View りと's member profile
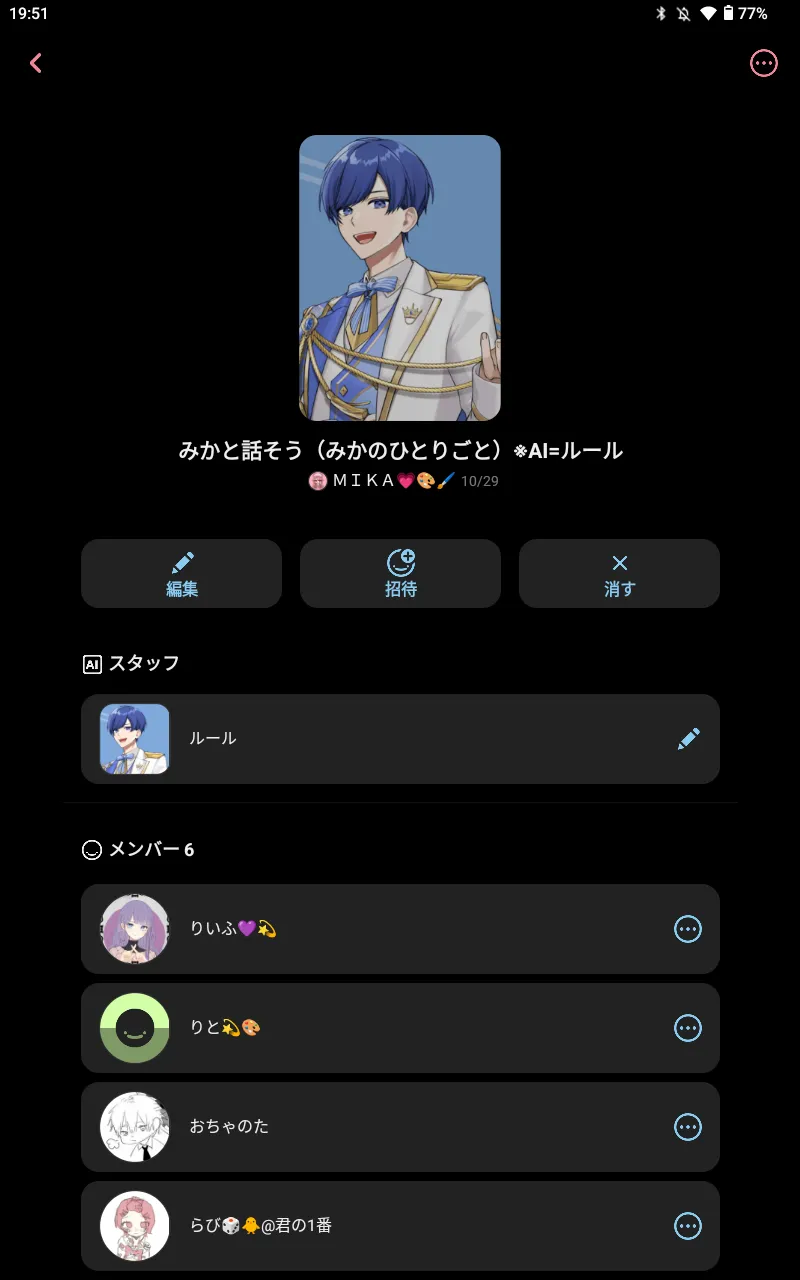The width and height of the screenshot is (800, 1280). (135, 1028)
